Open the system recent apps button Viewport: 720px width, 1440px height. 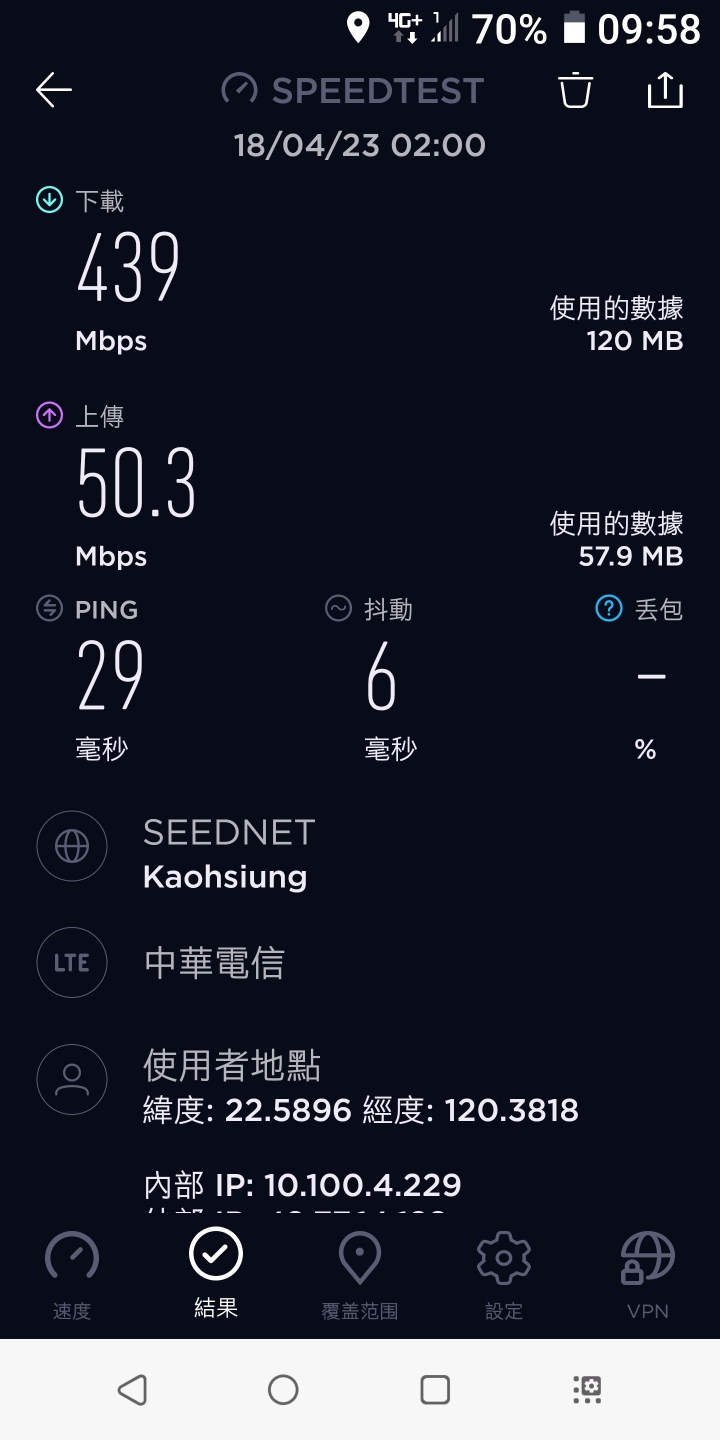point(435,1390)
